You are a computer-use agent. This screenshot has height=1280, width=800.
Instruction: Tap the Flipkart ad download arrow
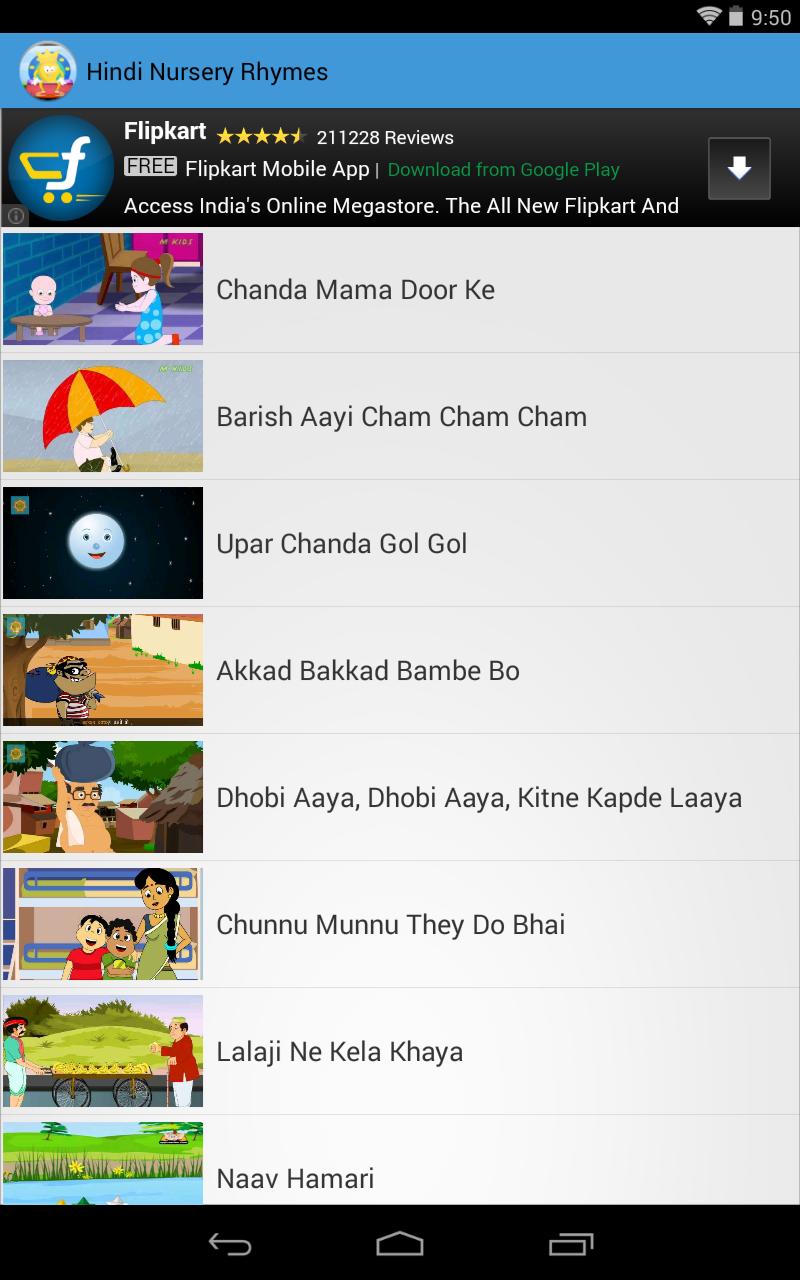pyautogui.click(x=739, y=169)
